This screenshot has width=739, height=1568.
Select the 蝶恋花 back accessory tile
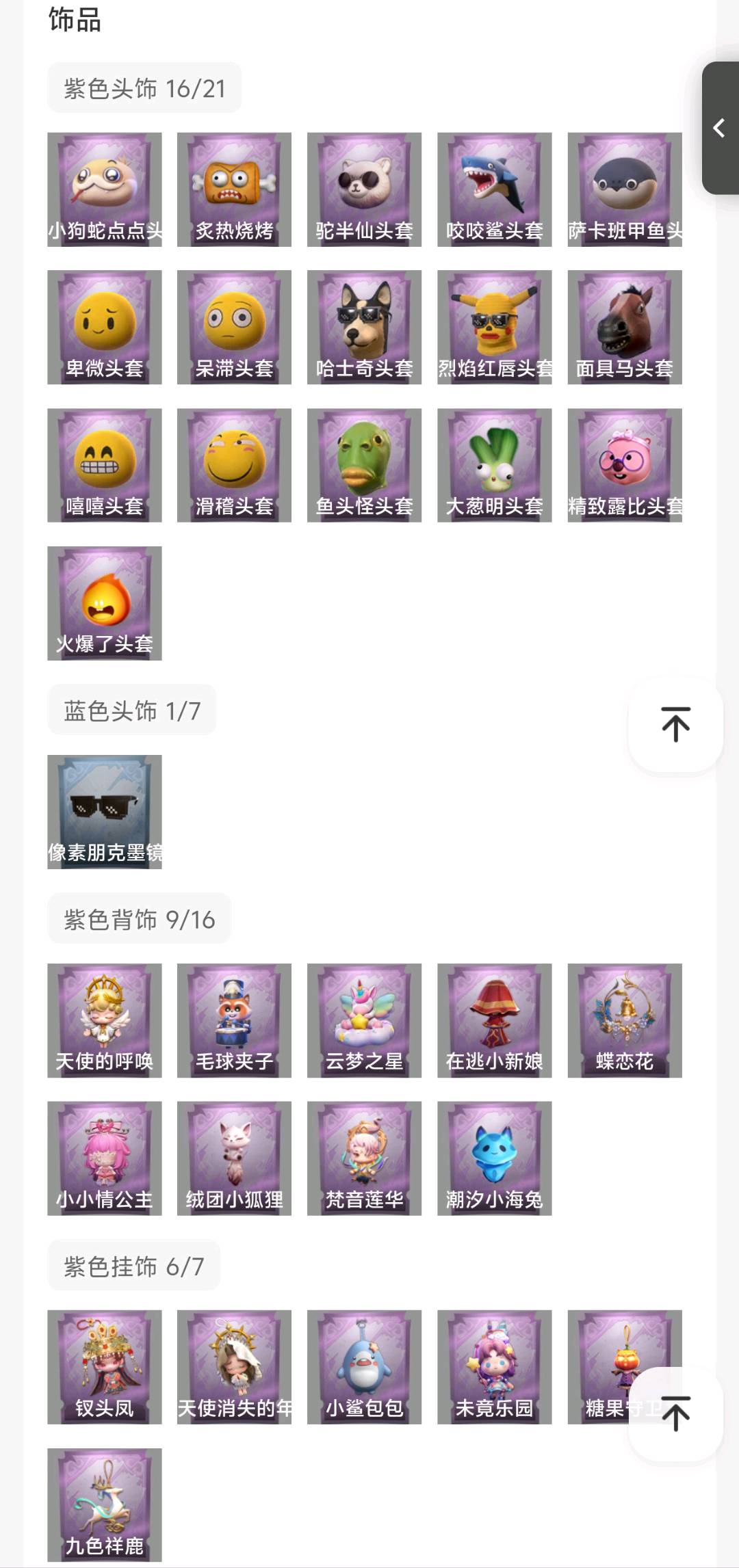tap(624, 1020)
